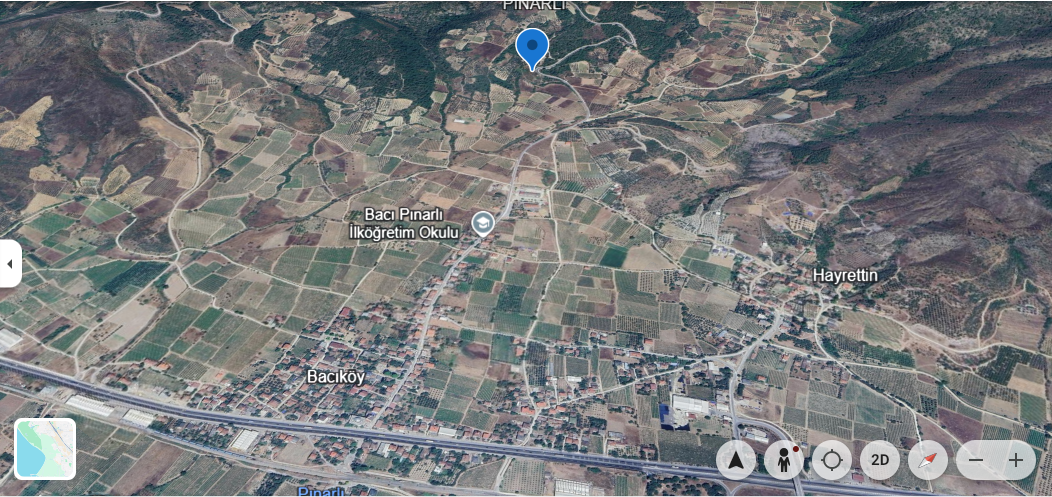The width and height of the screenshot is (1052, 497).
Task: Enable Street View with the pegman icon
Action: pos(784,460)
